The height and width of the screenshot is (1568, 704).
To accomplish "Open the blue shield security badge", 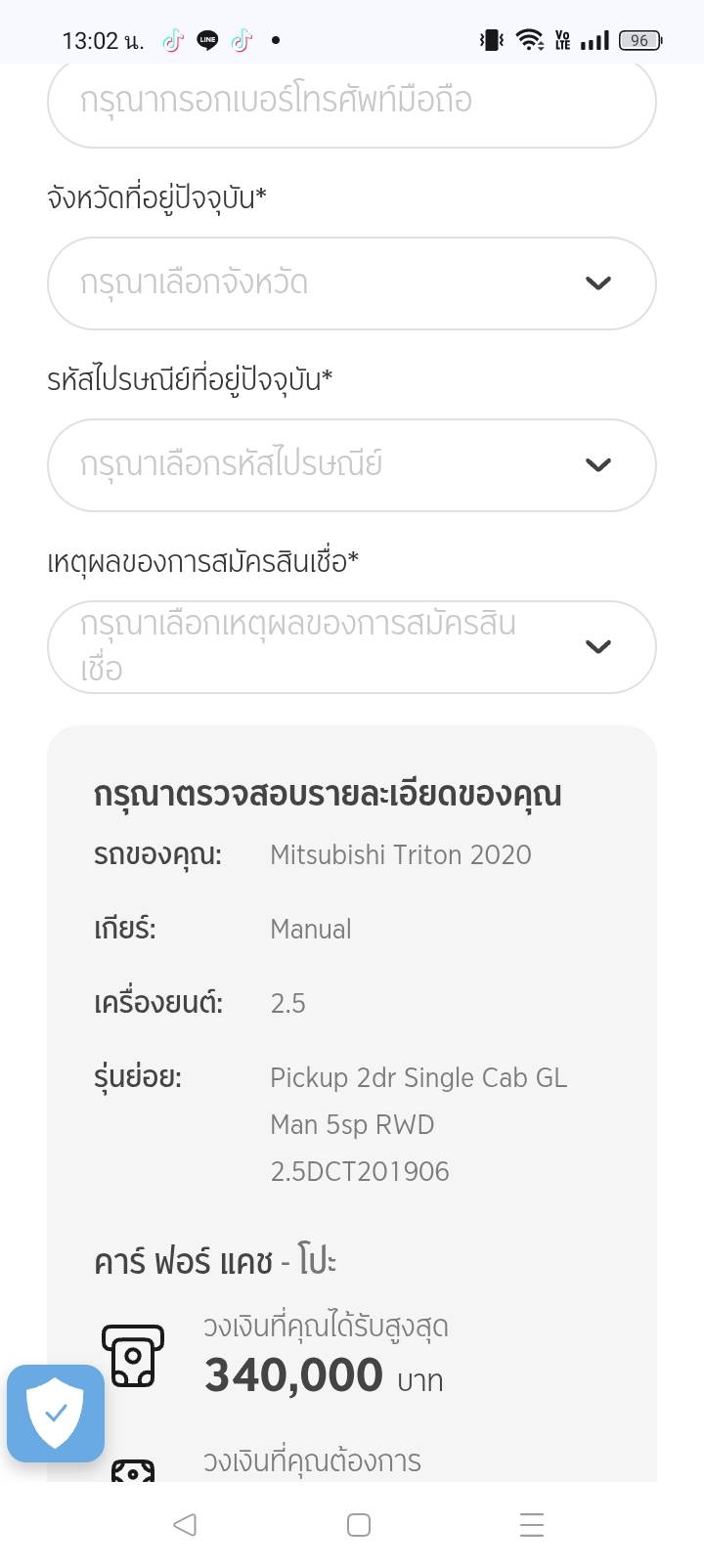I will coord(56,1413).
